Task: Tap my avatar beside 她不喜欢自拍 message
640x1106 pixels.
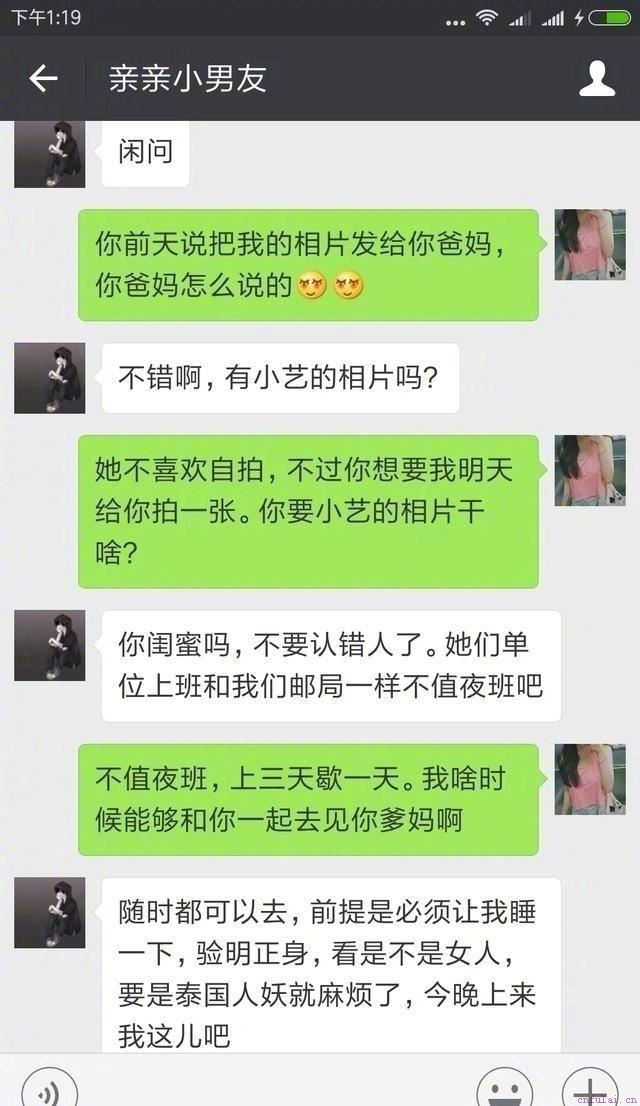Action: tap(590, 470)
